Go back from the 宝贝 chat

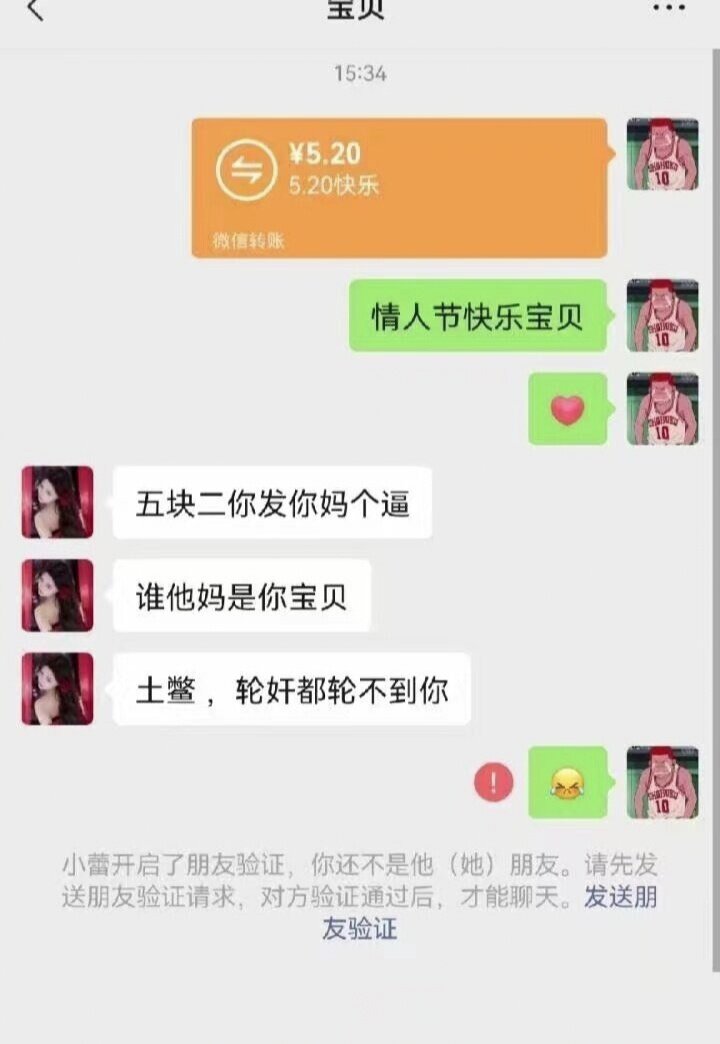point(35,10)
